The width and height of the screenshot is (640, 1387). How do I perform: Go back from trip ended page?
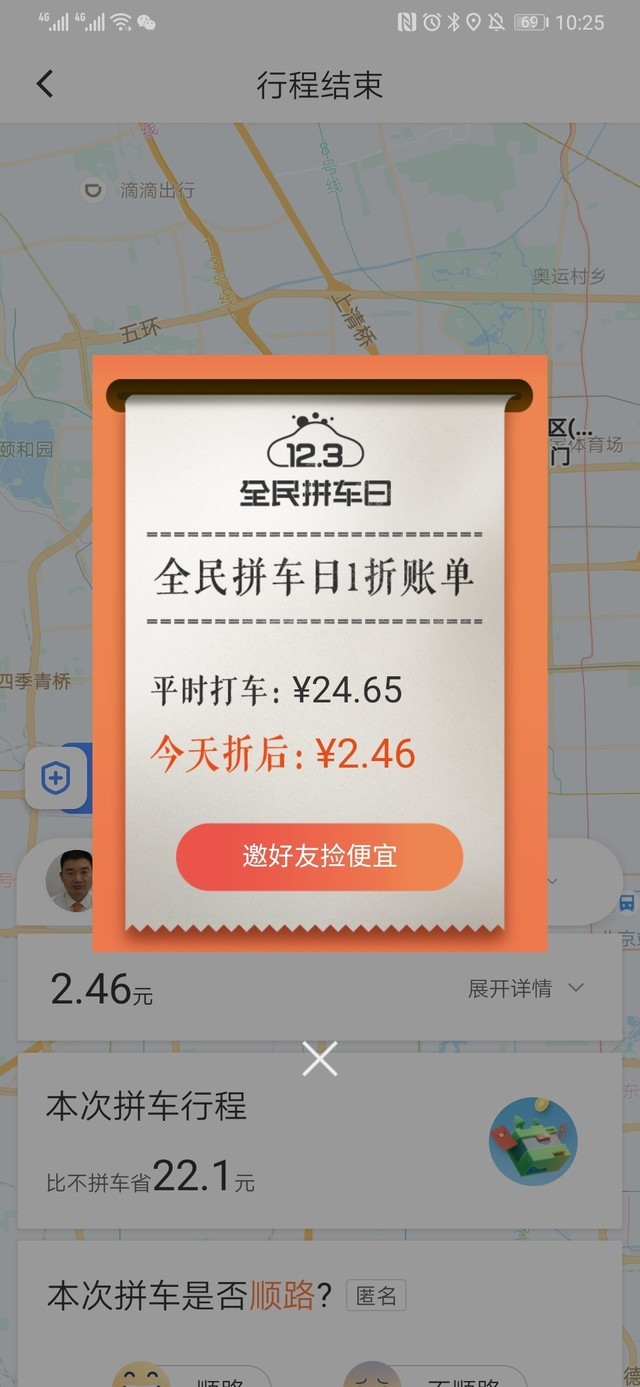coord(45,85)
